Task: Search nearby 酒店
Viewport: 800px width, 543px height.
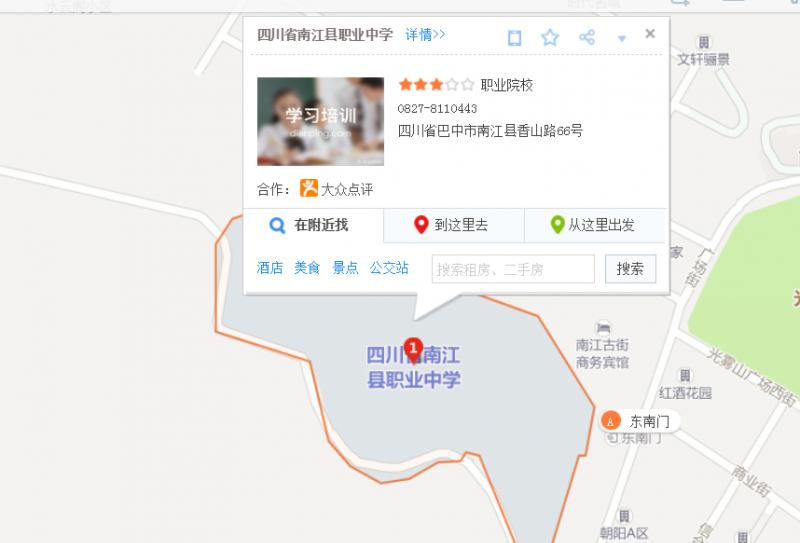Action: coord(269,268)
